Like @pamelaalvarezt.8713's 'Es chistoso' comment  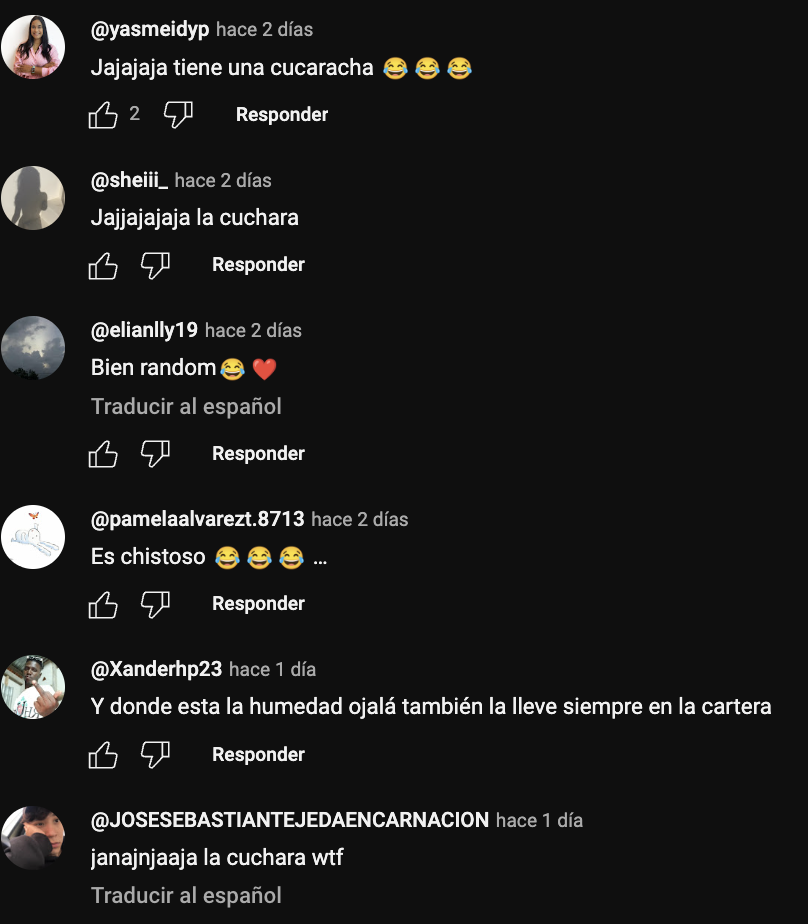coord(103,604)
